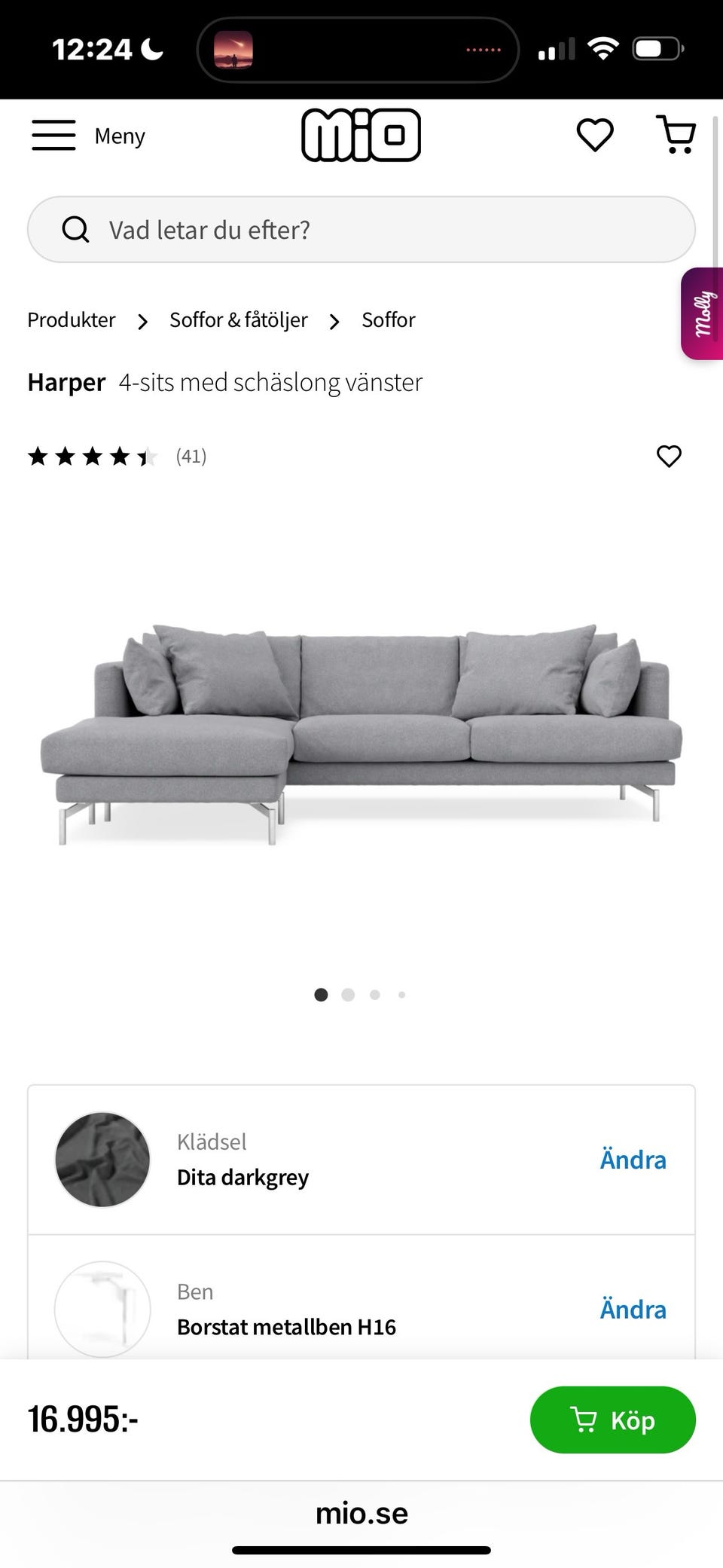
Task: Tap the heart icon next to product rating
Action: click(x=668, y=456)
